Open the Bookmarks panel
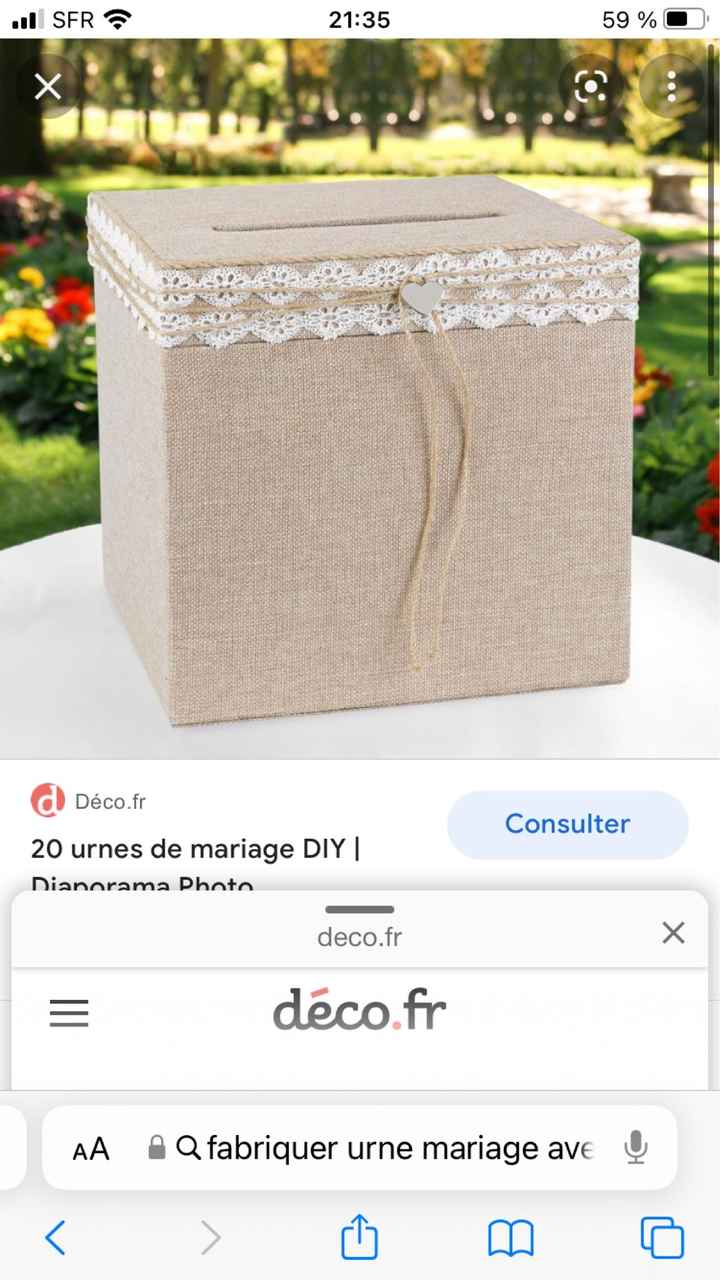 tap(510, 1238)
